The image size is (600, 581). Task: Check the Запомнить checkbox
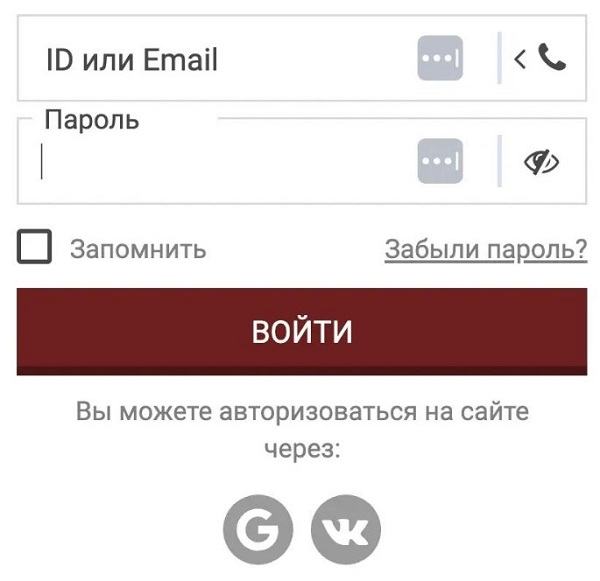(35, 248)
